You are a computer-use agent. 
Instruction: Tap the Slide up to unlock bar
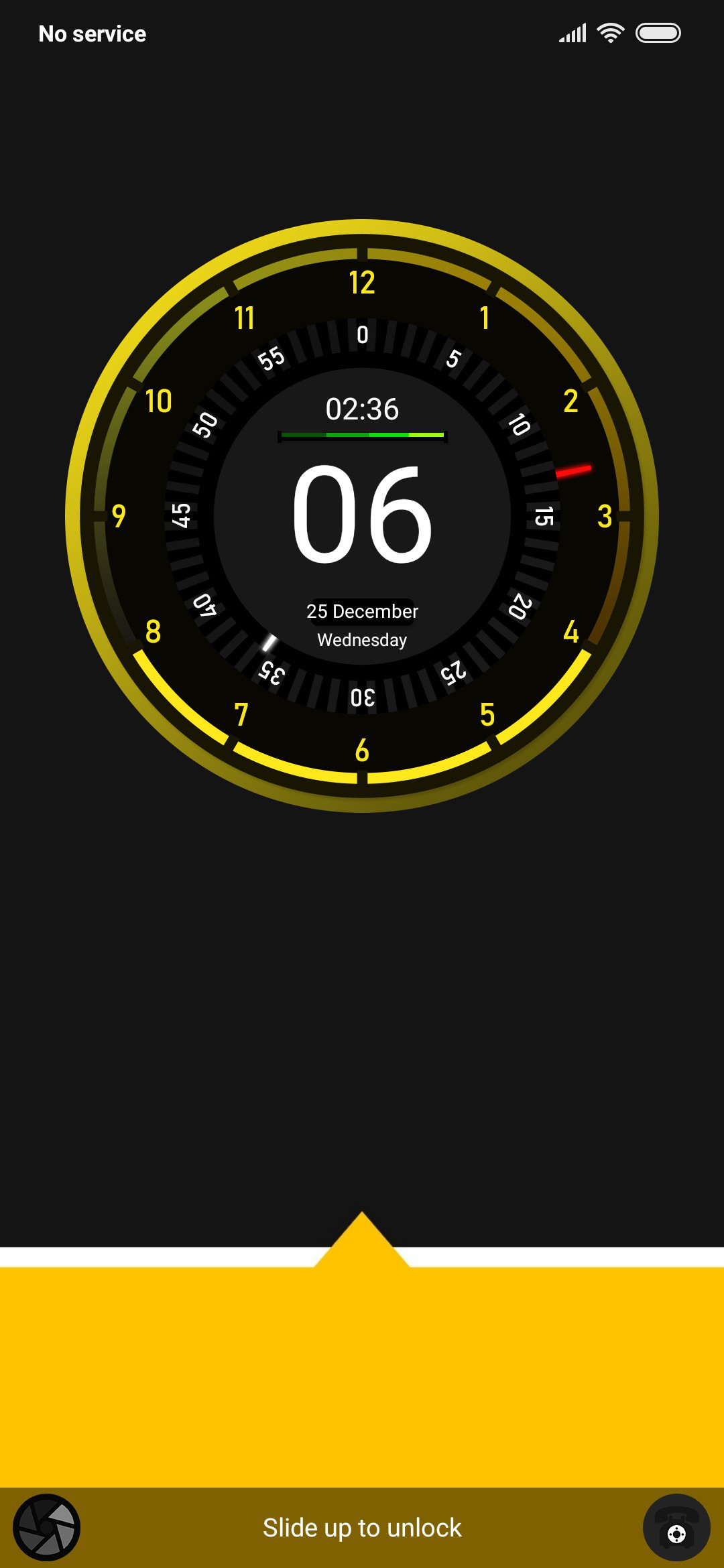click(362, 1528)
